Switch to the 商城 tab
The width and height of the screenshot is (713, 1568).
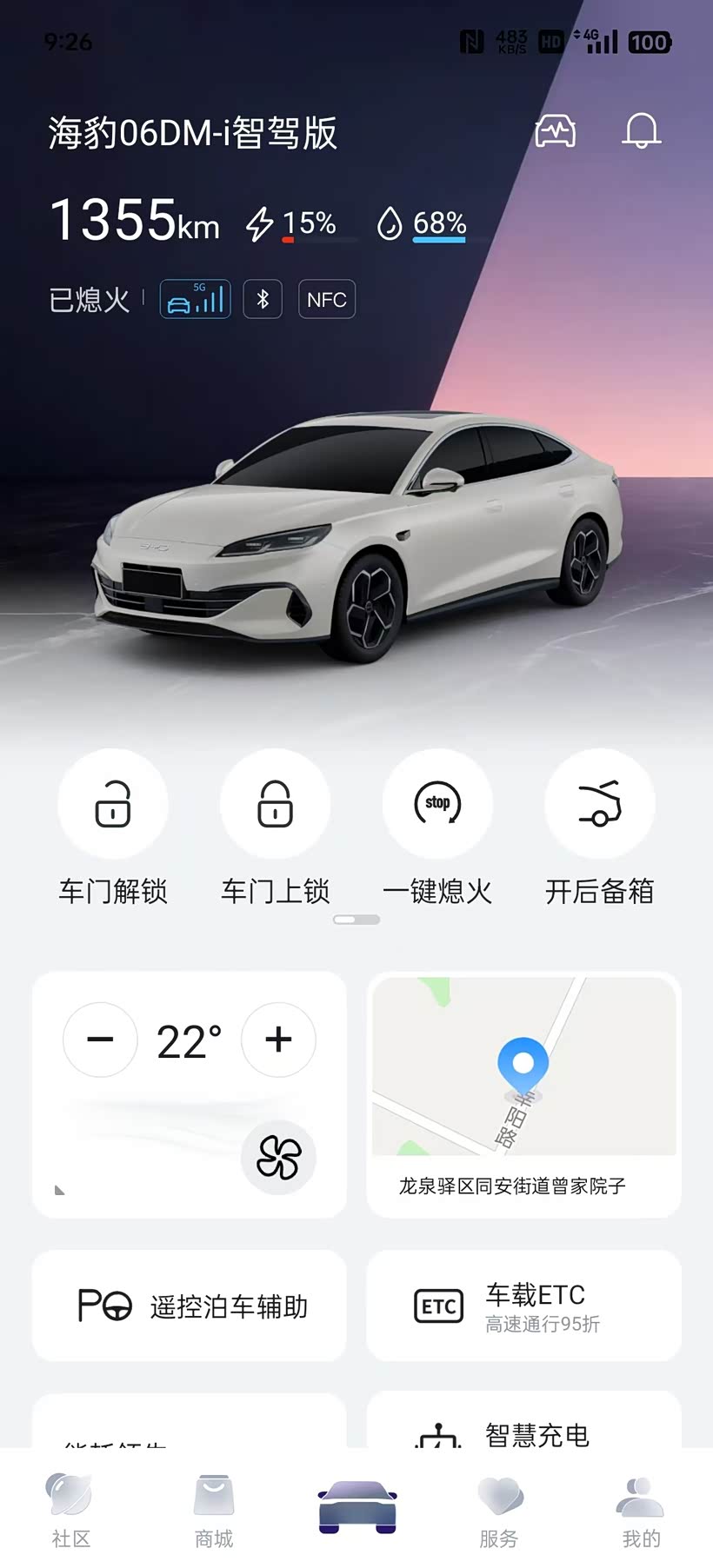214,1511
